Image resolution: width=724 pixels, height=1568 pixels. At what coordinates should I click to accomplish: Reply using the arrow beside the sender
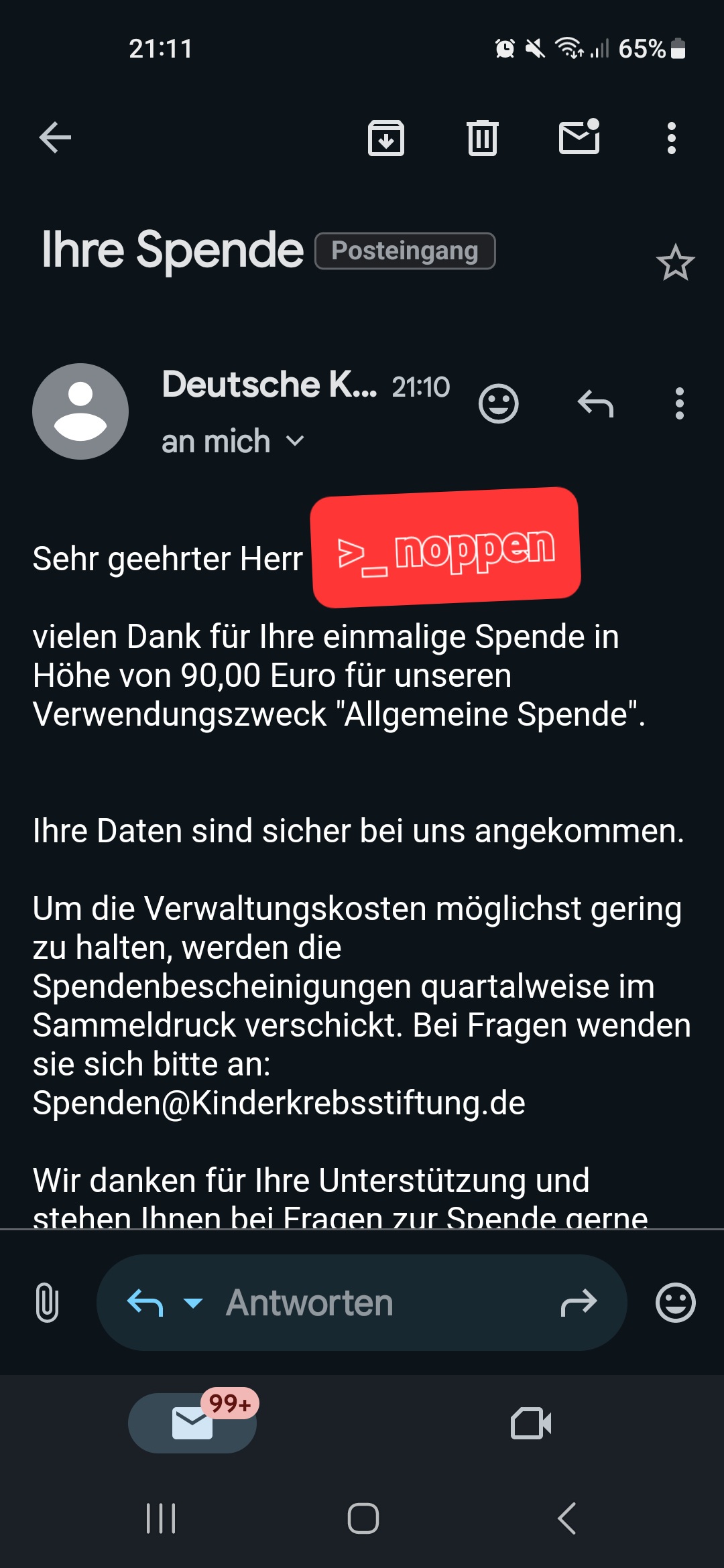(x=595, y=404)
